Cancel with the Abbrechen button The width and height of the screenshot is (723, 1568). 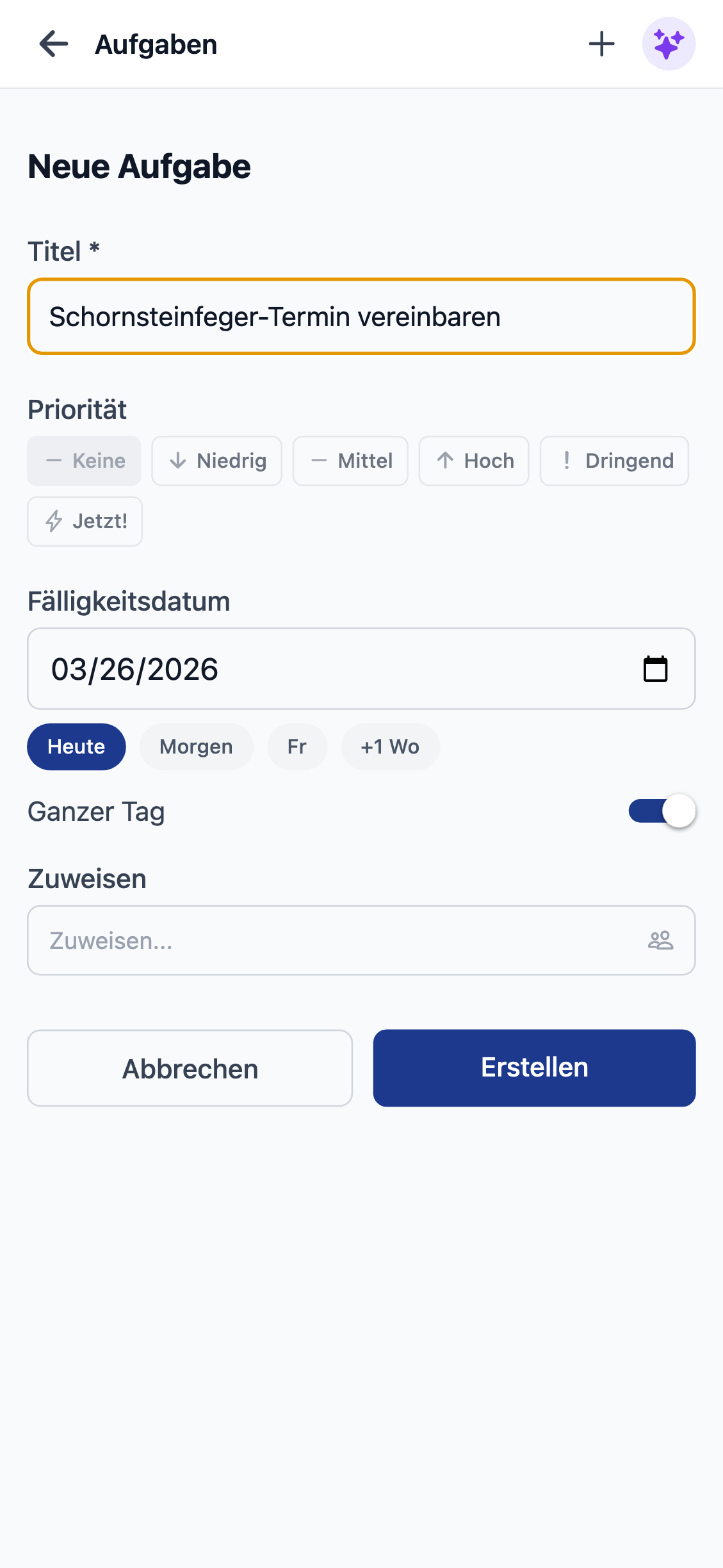coord(190,1068)
